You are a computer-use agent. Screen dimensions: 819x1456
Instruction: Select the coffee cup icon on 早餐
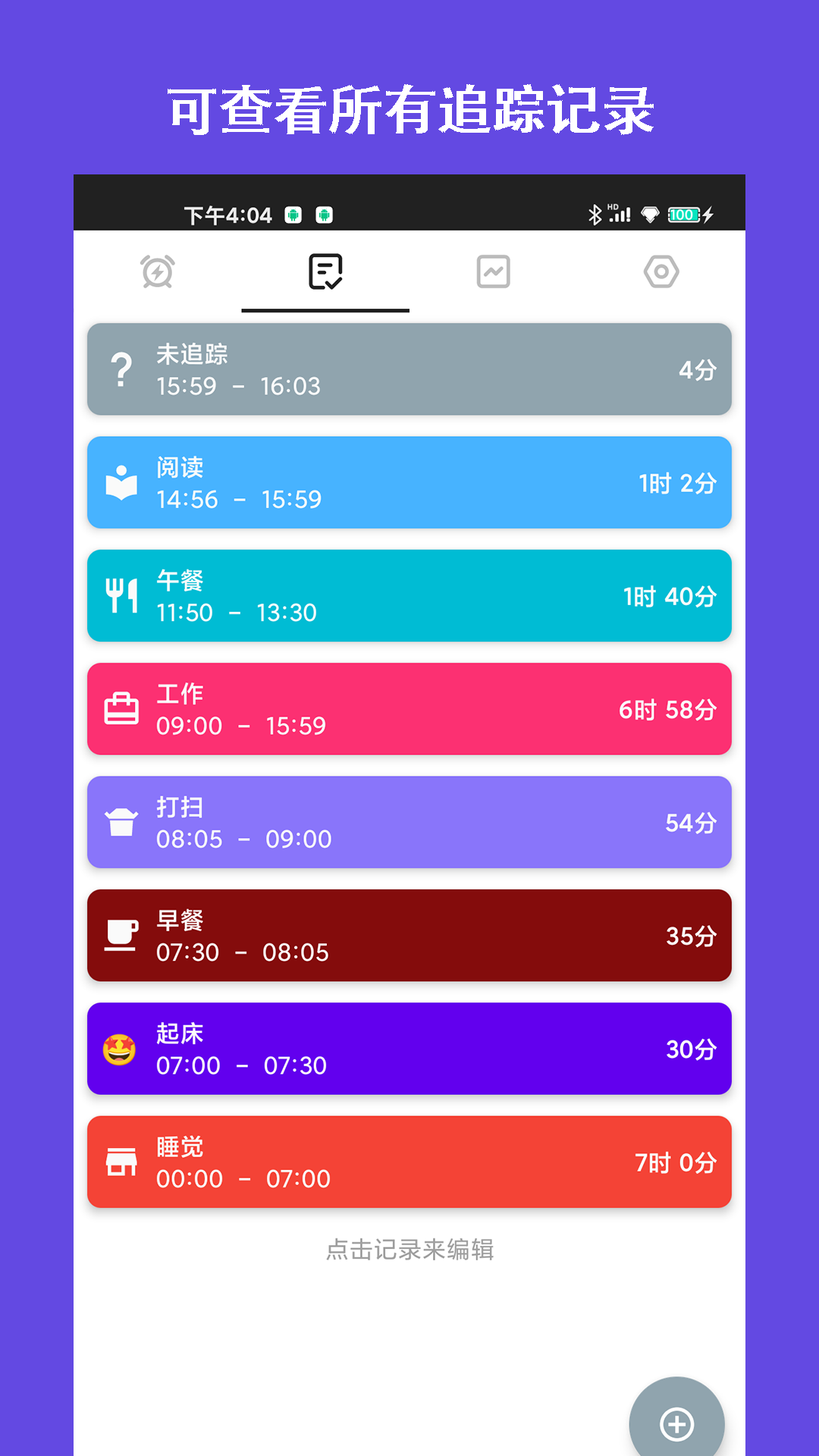point(121,936)
